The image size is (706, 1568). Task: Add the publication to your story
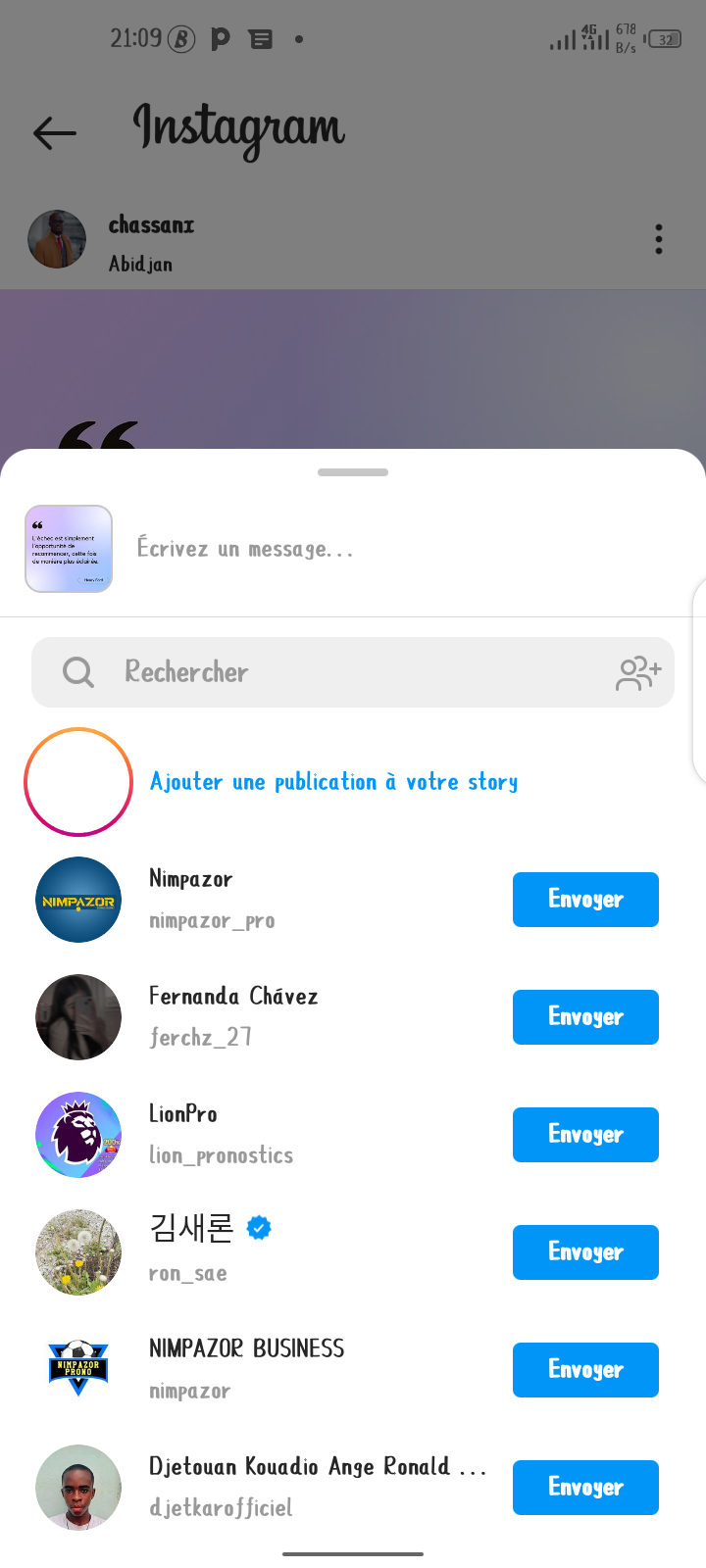[x=333, y=782]
